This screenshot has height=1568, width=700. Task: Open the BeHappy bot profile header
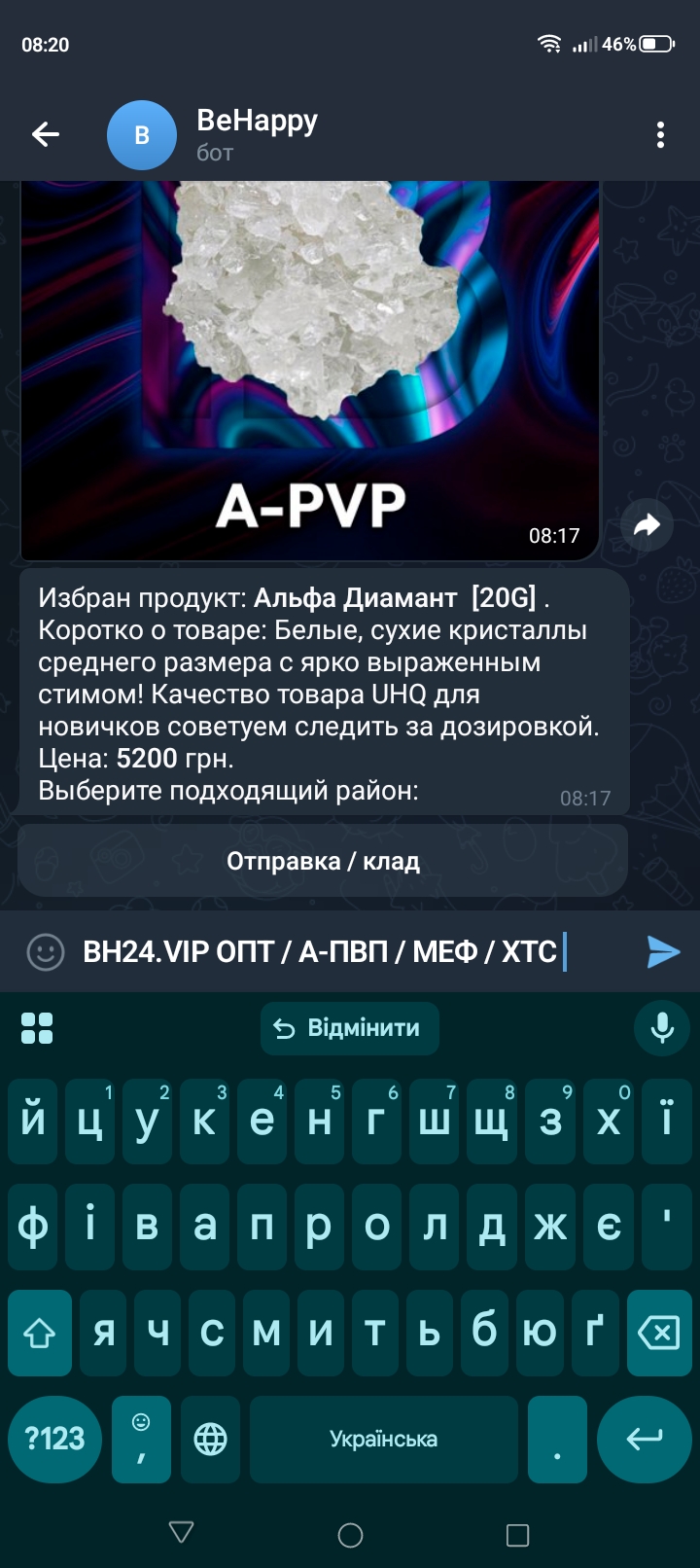click(258, 134)
